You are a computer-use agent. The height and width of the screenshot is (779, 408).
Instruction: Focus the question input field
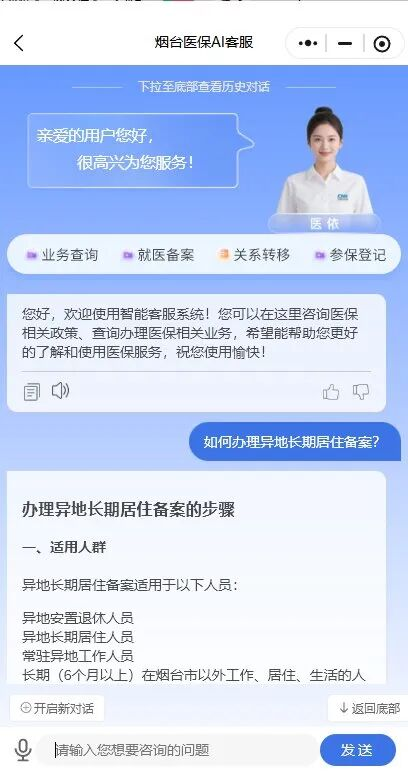(x=178, y=750)
